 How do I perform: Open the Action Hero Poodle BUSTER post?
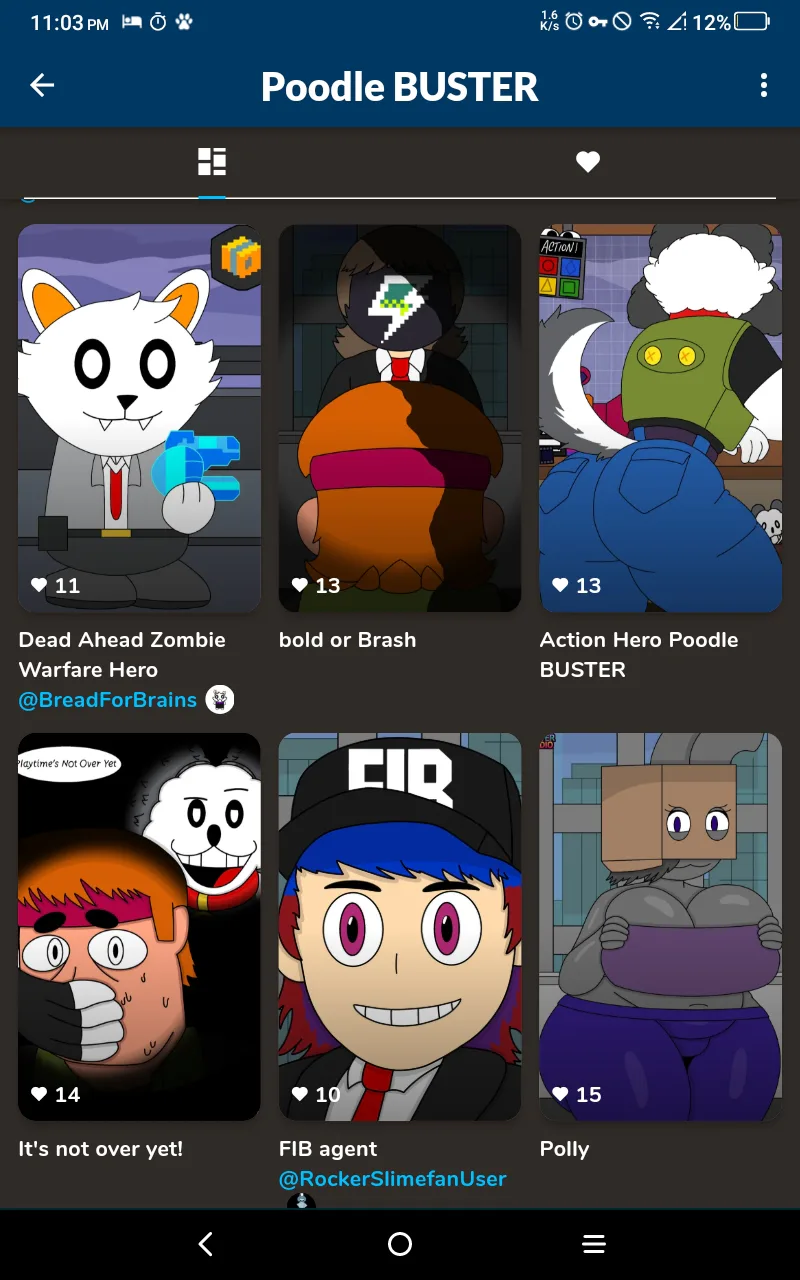[660, 418]
